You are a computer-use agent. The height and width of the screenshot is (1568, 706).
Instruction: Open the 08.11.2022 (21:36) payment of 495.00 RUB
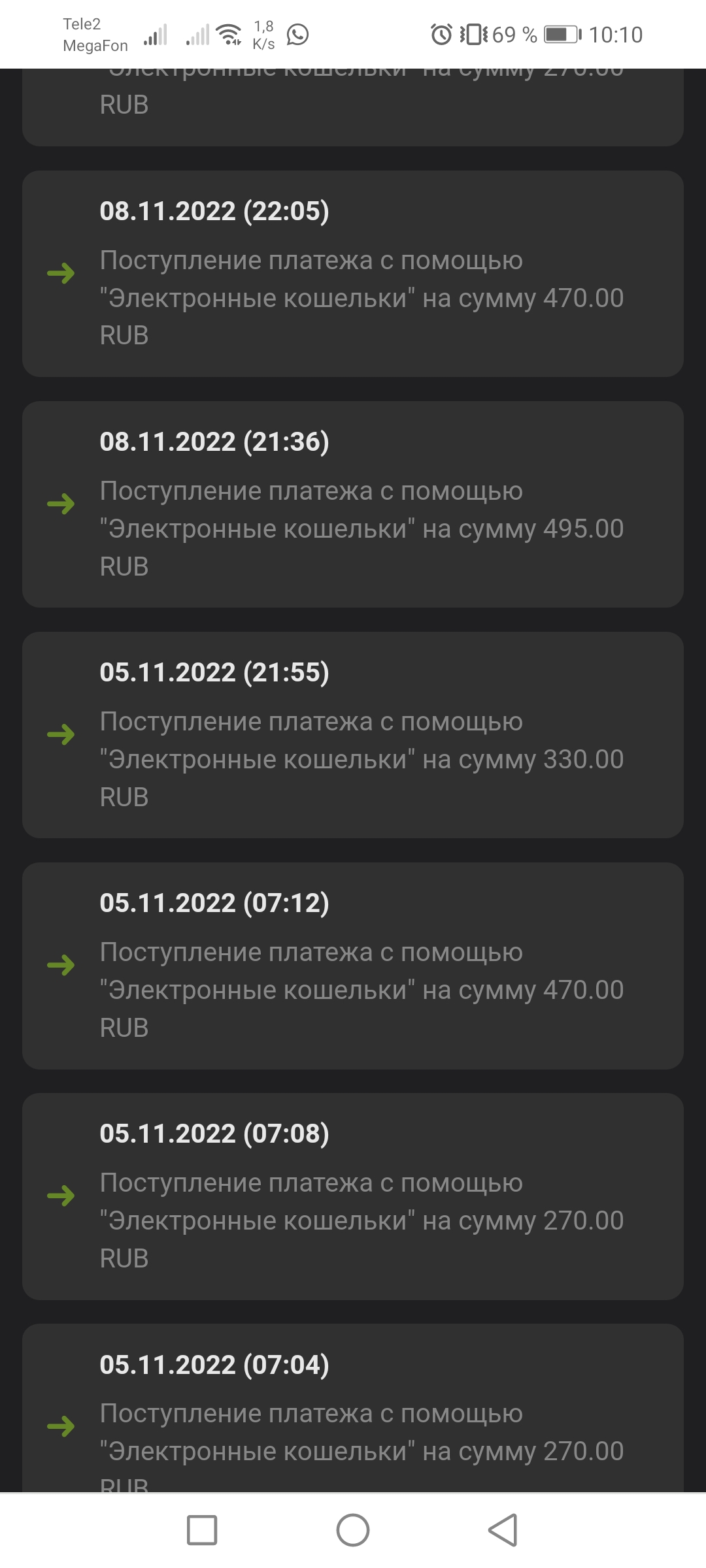353,504
